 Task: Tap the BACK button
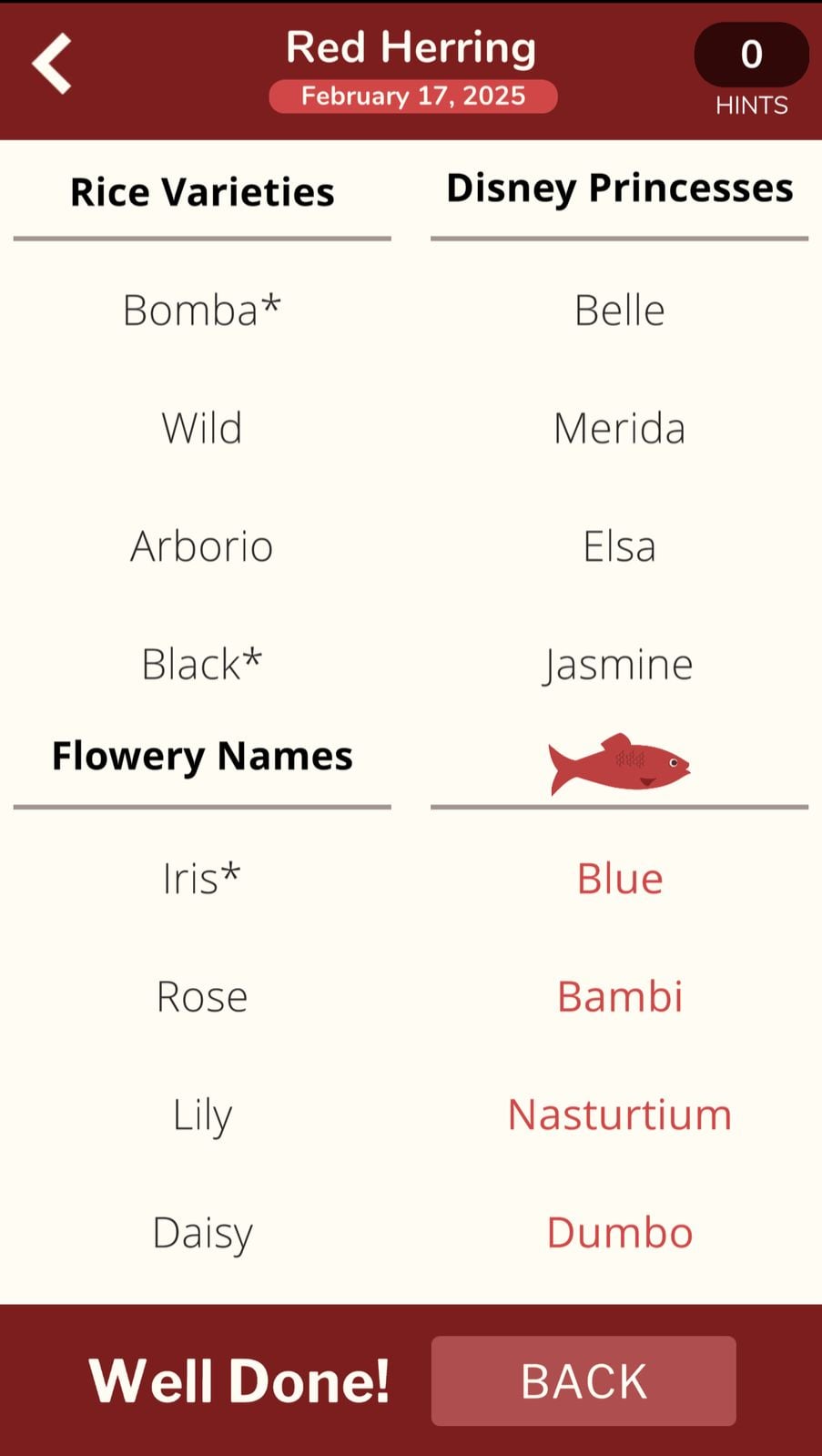click(x=583, y=1380)
